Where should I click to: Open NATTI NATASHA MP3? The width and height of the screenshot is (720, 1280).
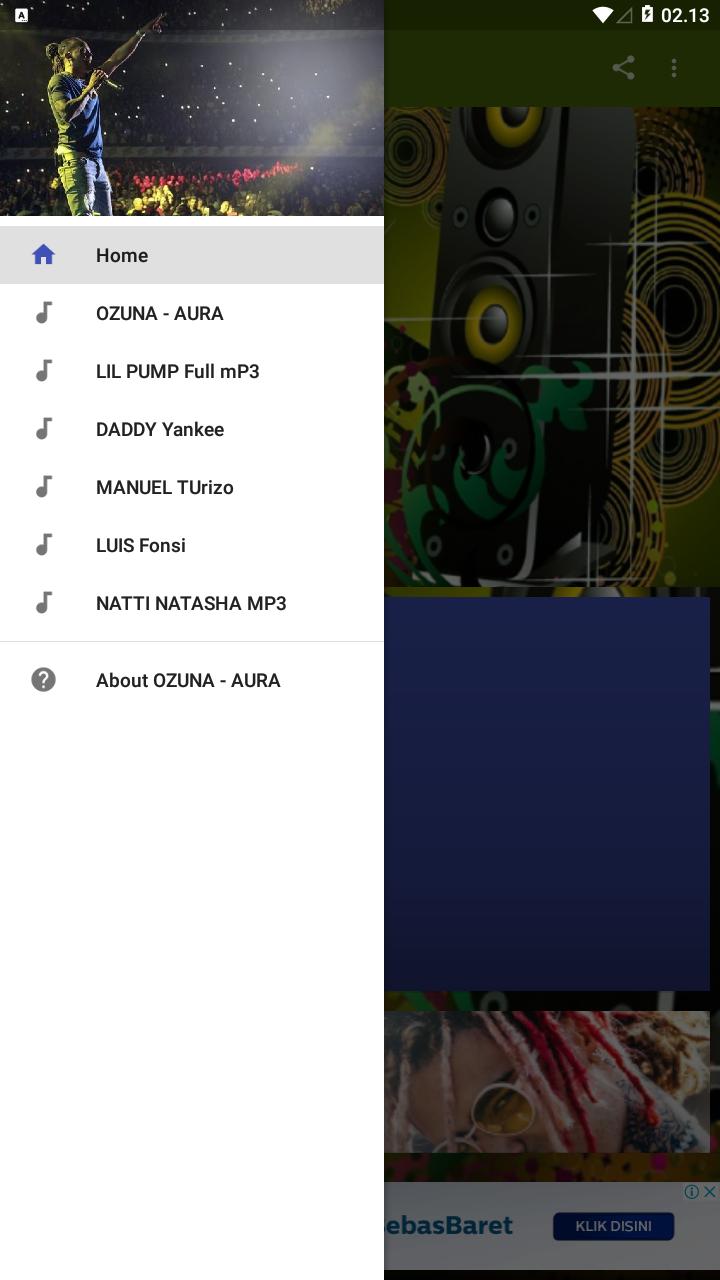tap(191, 603)
